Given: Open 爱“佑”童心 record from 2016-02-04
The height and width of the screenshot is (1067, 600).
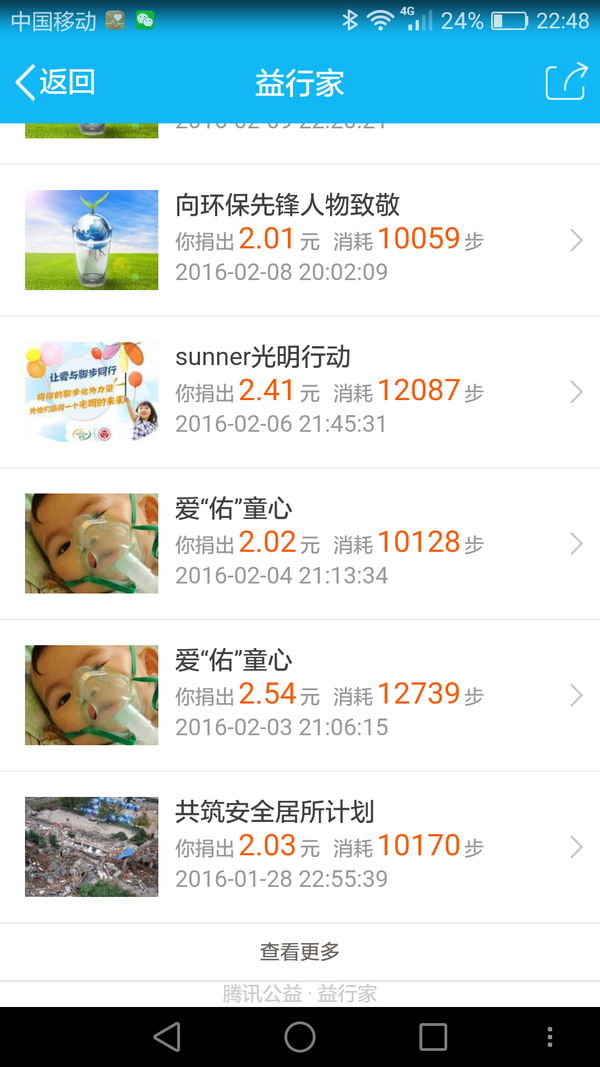Looking at the screenshot, I should pyautogui.click(x=300, y=544).
